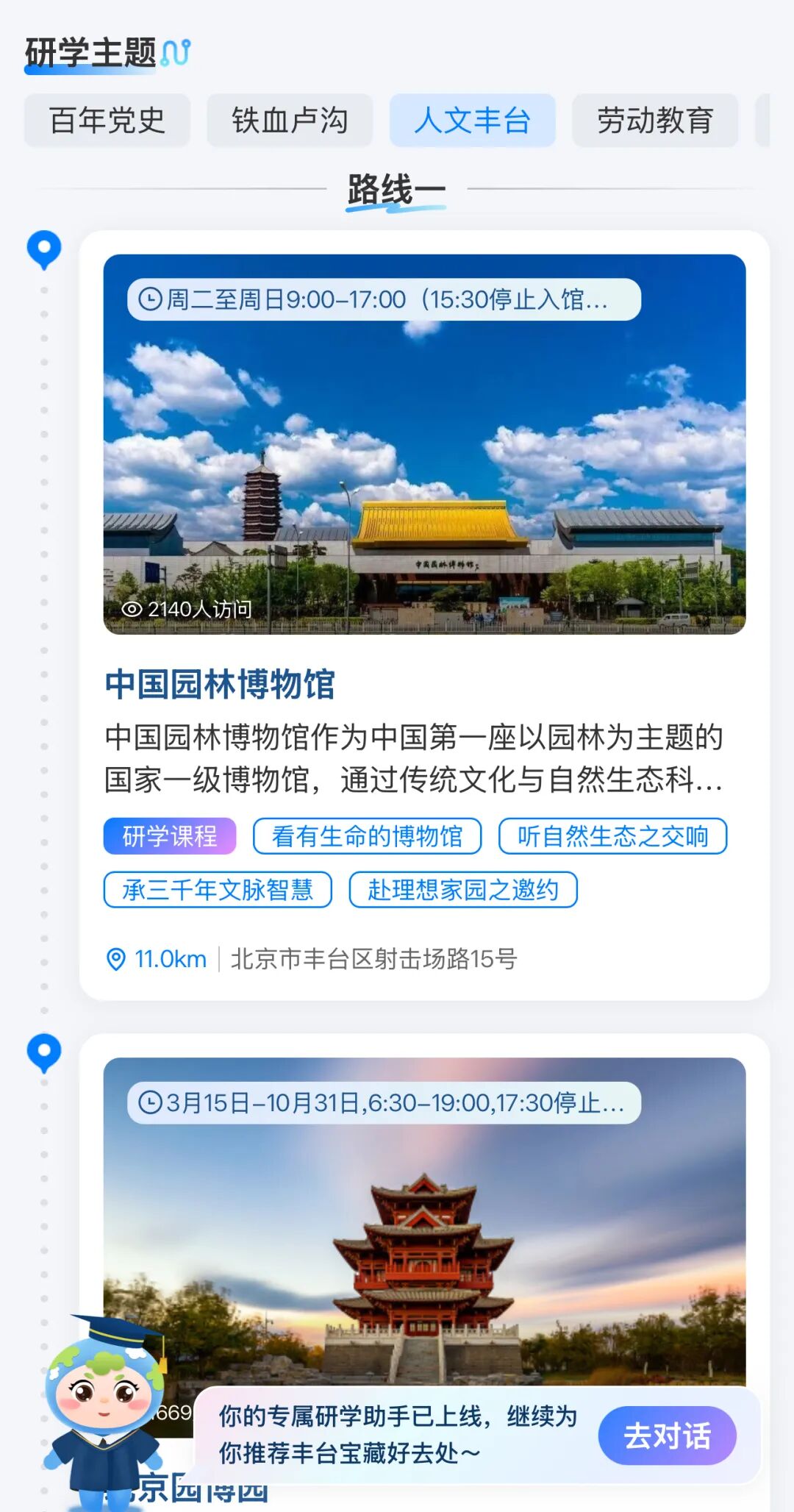Open course 承三千年文脉智慧

(x=218, y=890)
